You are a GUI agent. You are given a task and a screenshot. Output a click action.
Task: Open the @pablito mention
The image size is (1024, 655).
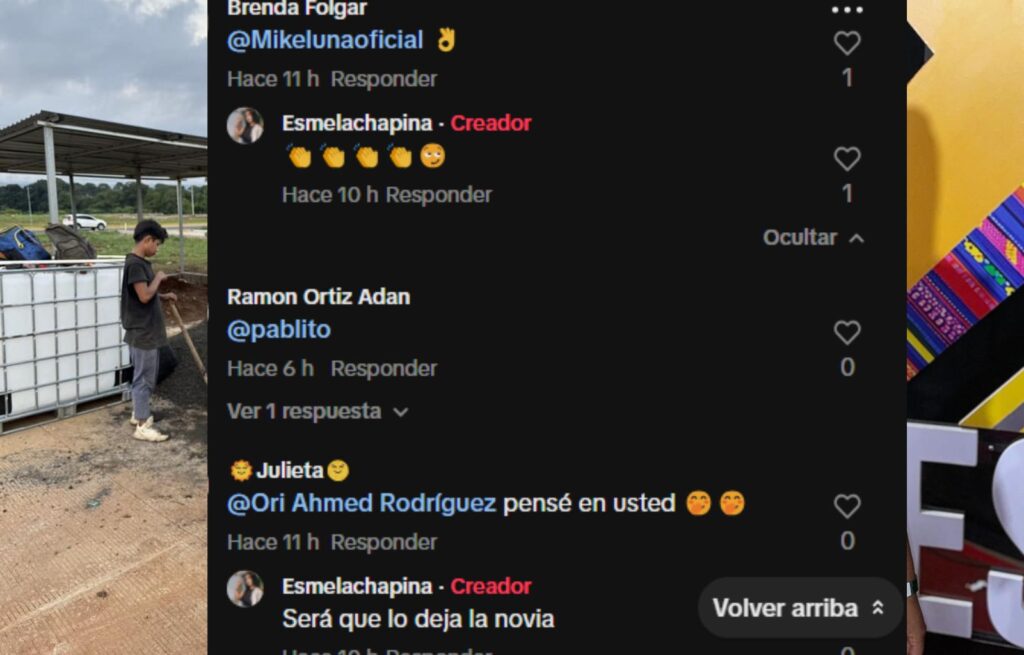click(279, 330)
